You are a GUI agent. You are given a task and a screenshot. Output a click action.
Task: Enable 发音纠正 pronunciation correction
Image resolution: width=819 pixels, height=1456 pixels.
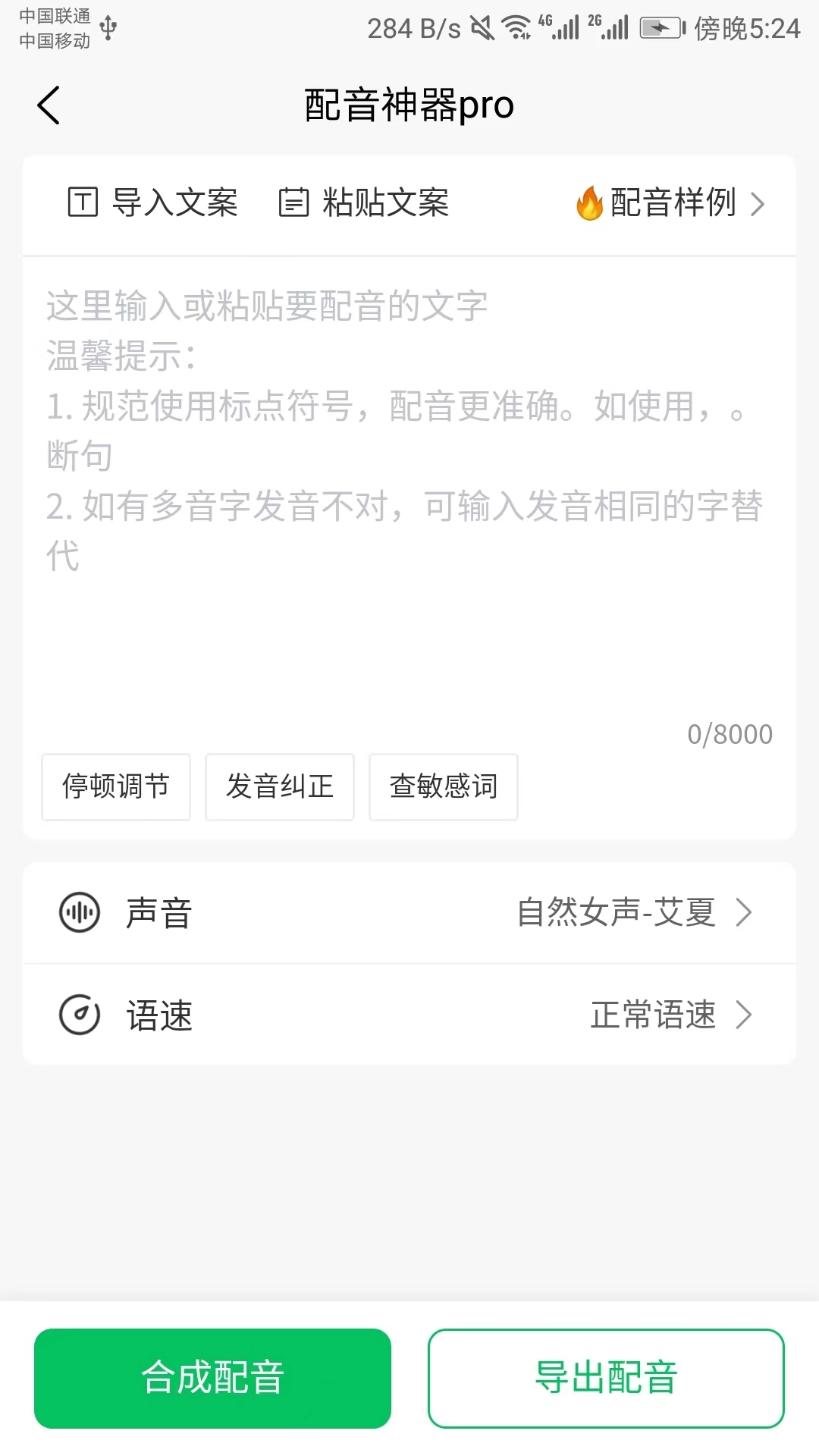pyautogui.click(x=279, y=787)
